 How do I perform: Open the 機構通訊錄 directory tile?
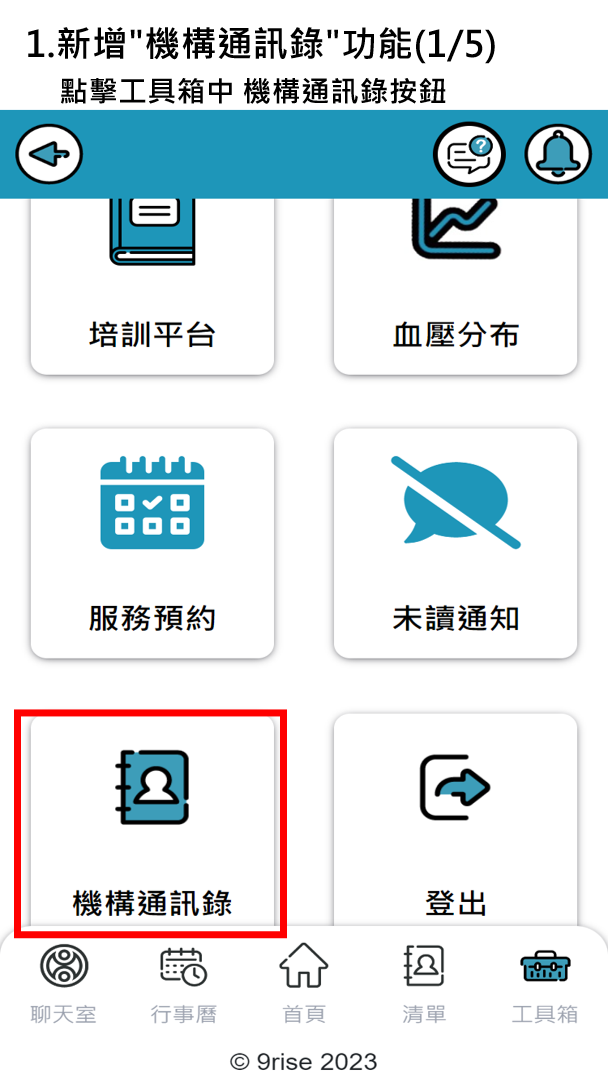(x=152, y=822)
